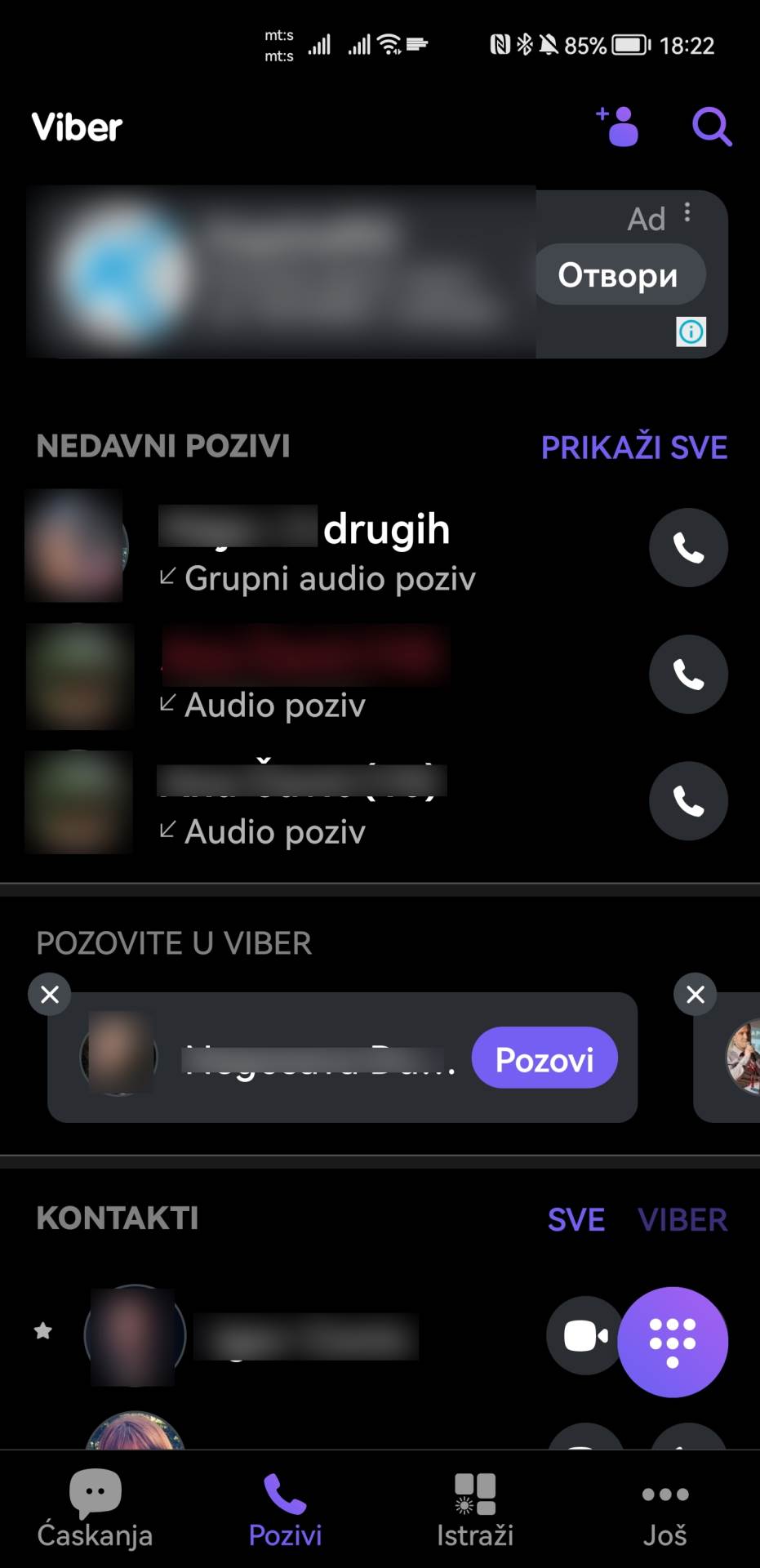Open the search in Viber
Viewport: 760px width, 1568px height.
[x=711, y=127]
